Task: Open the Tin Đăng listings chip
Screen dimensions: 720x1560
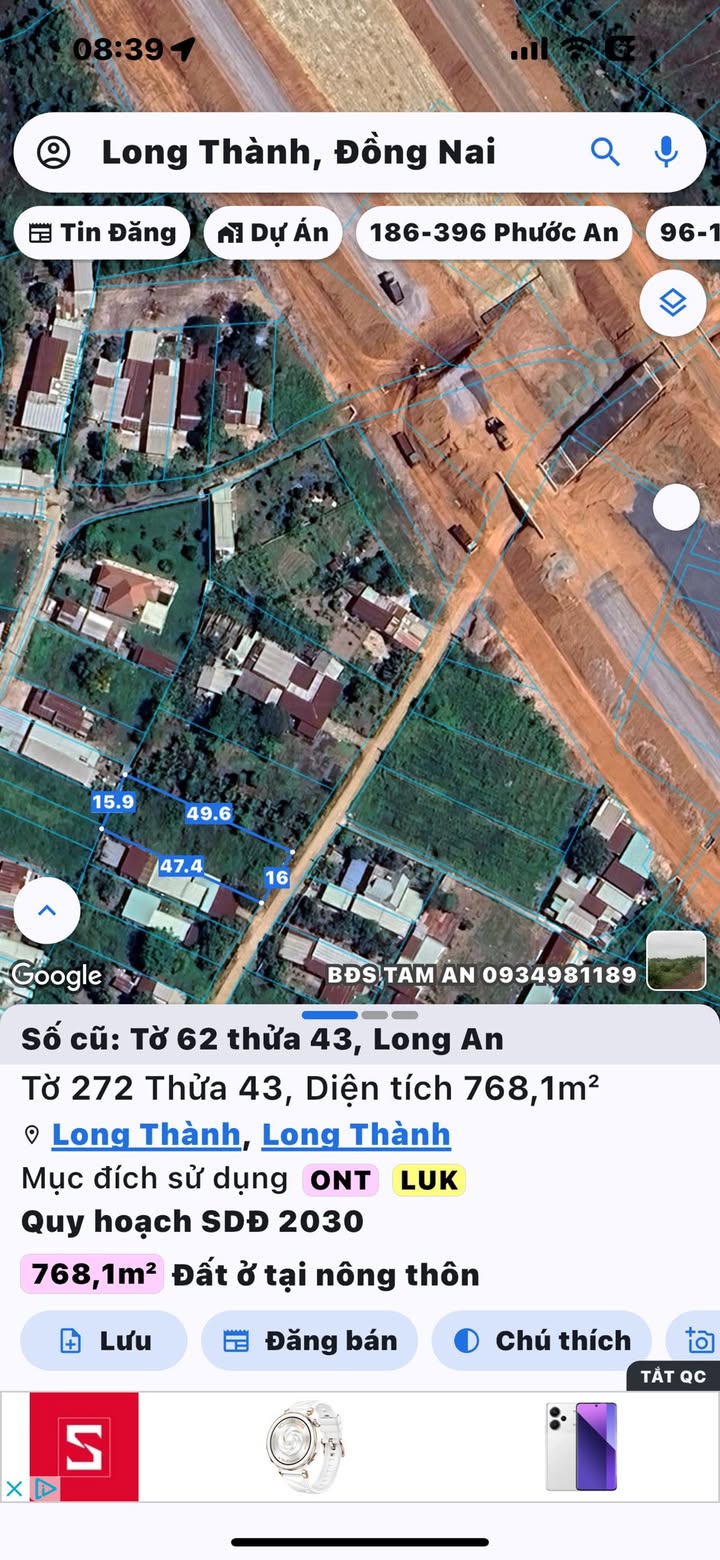Action: click(x=102, y=233)
